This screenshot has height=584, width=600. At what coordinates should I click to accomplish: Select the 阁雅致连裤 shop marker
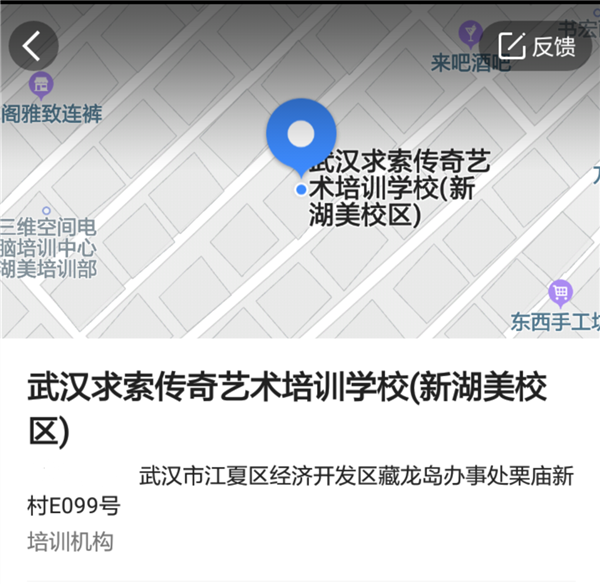point(41,83)
